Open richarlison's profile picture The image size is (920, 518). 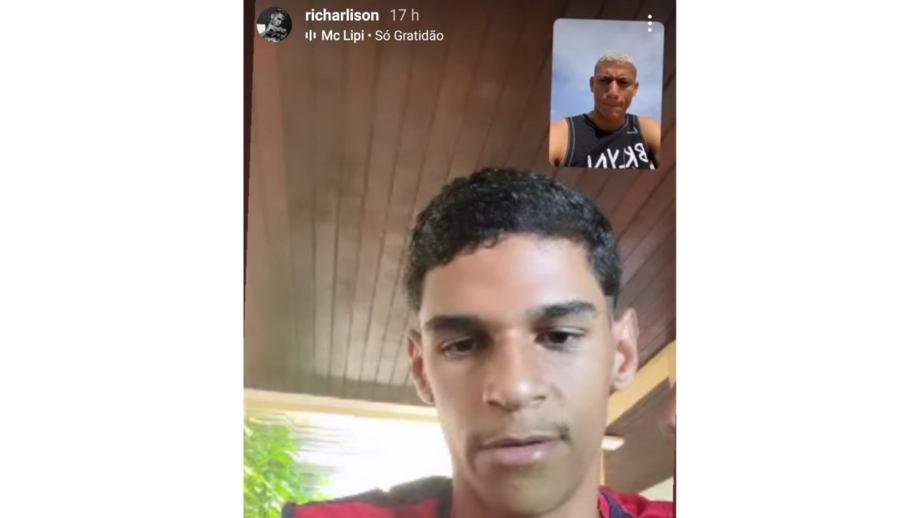point(274,24)
